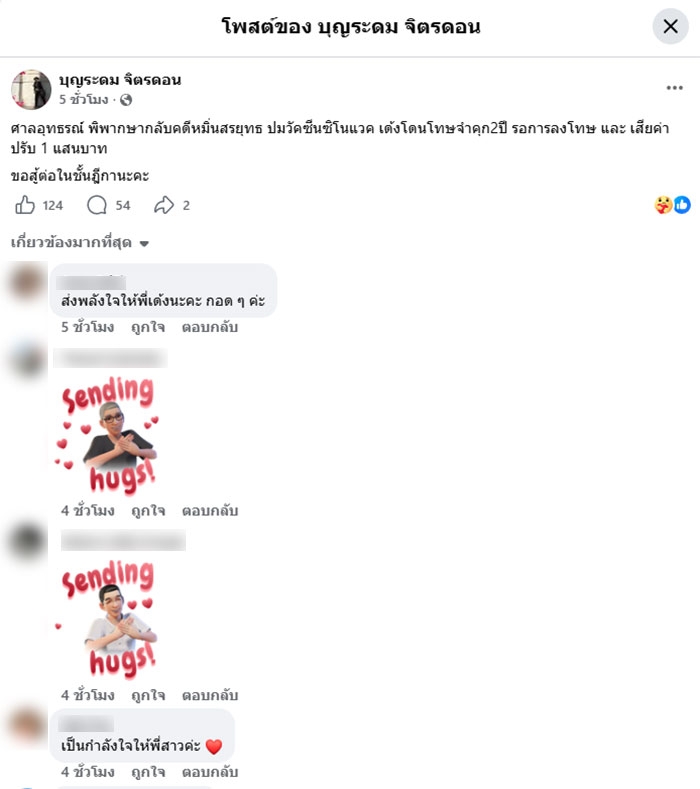The height and width of the screenshot is (789, 700).
Task: Like the post with the thumbs-up icon
Action: (26, 205)
